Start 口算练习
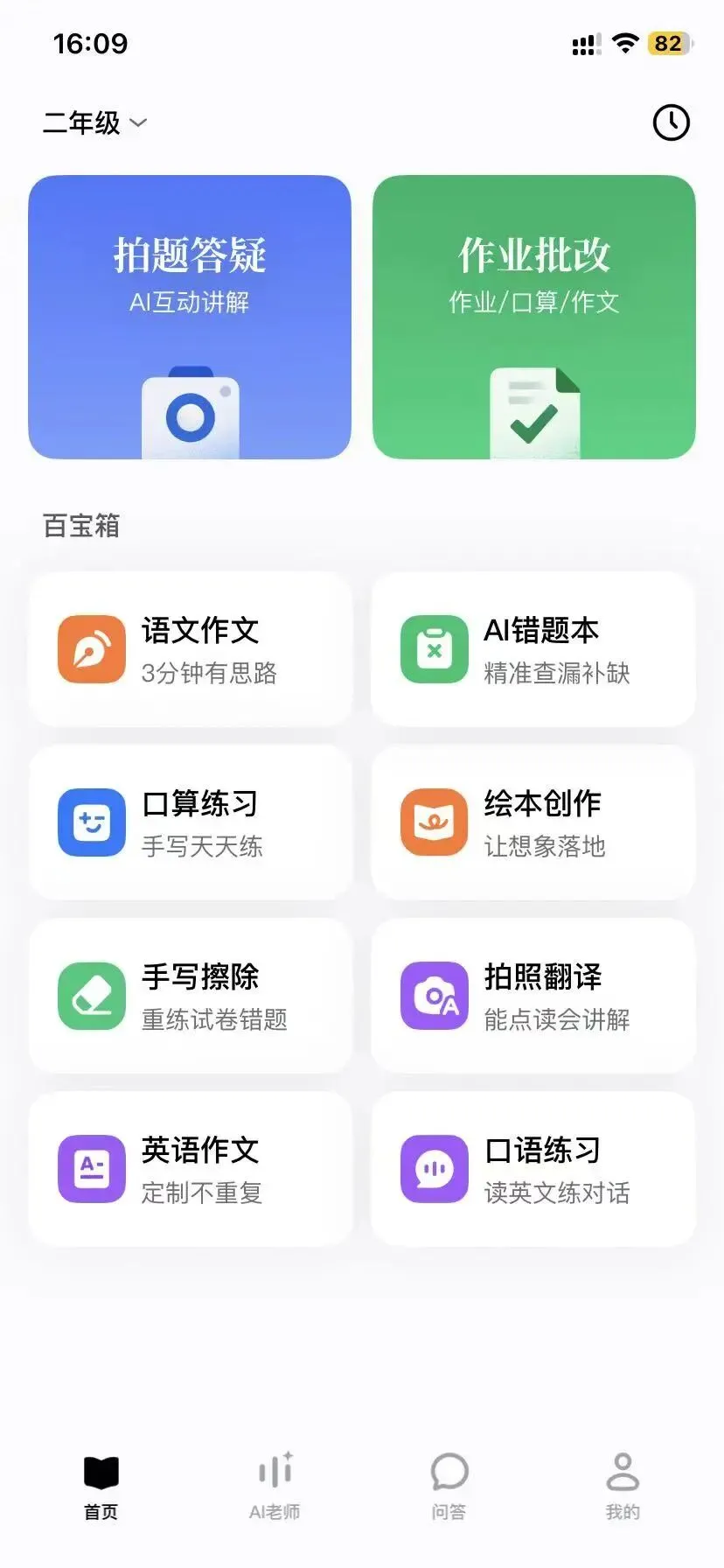The image size is (724, 1568). pos(191,822)
